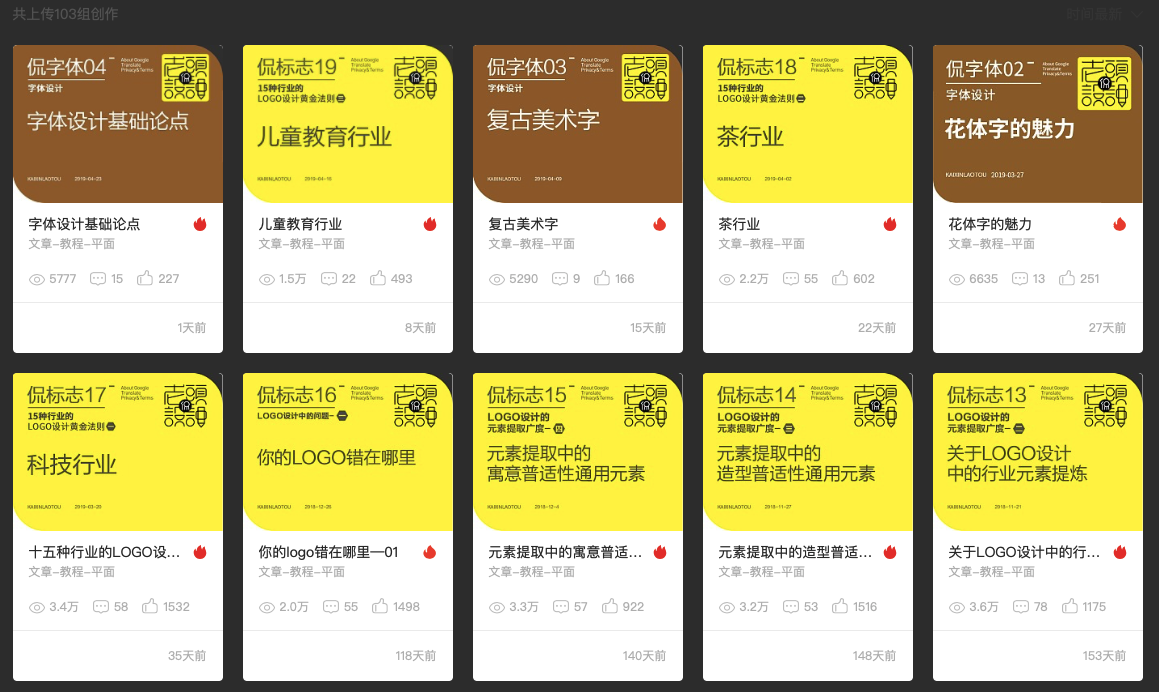Image resolution: width=1159 pixels, height=692 pixels.
Task: Open the 你的logo错在哪里—01 article card
Action: pos(347,527)
